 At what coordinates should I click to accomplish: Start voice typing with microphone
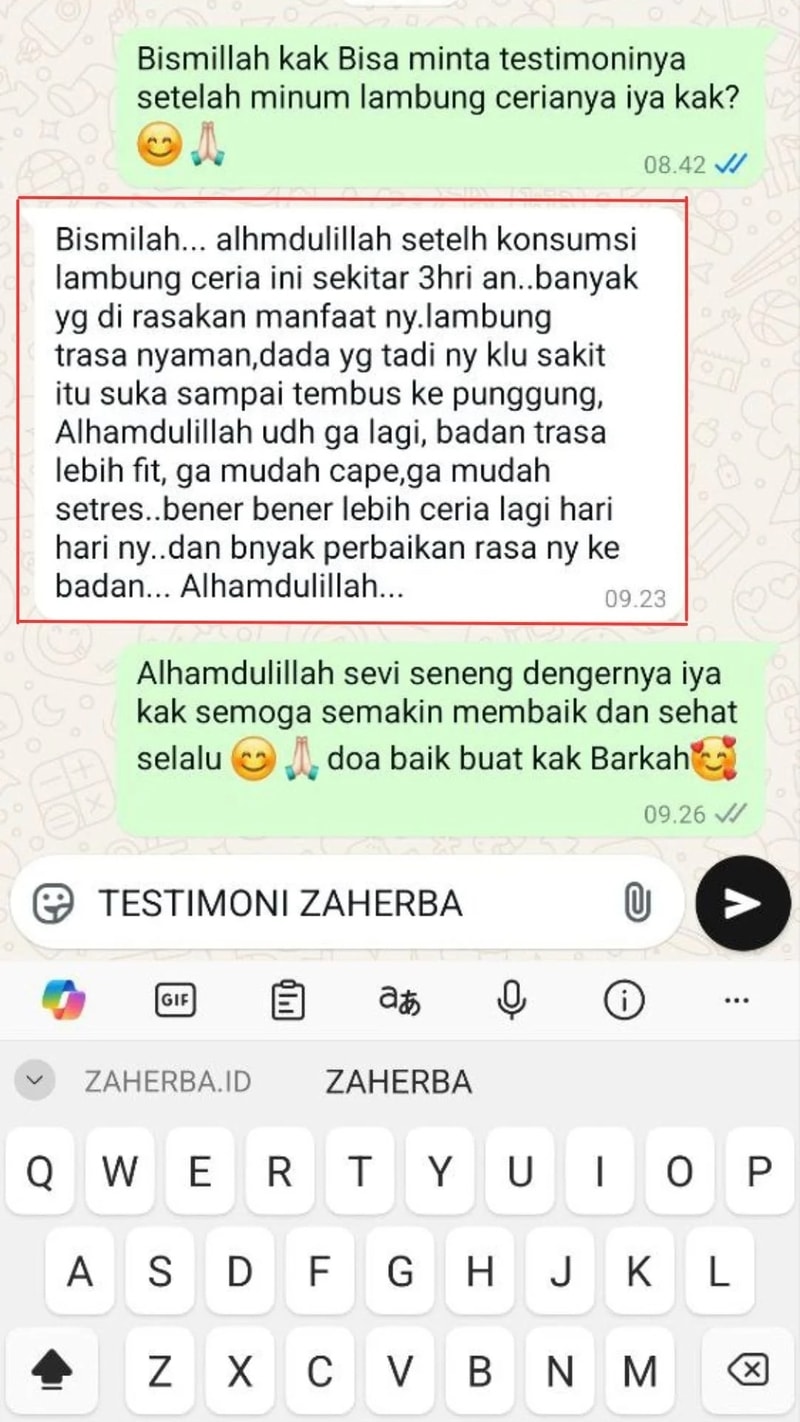point(512,1000)
